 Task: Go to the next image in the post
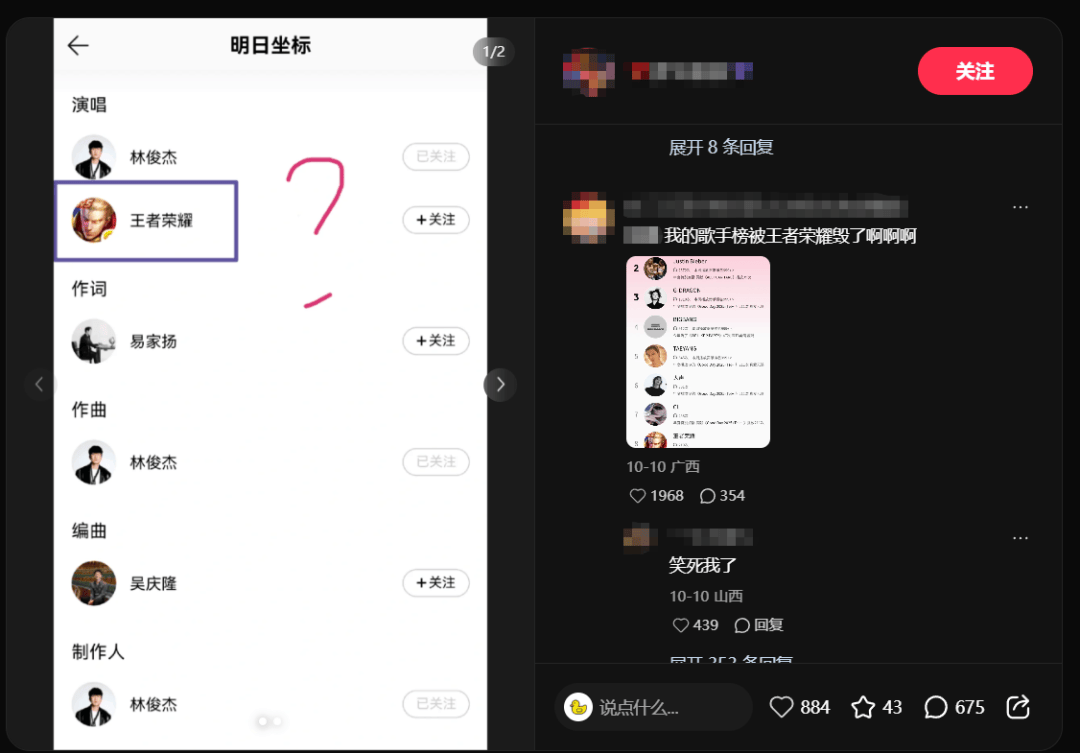pyautogui.click(x=500, y=384)
